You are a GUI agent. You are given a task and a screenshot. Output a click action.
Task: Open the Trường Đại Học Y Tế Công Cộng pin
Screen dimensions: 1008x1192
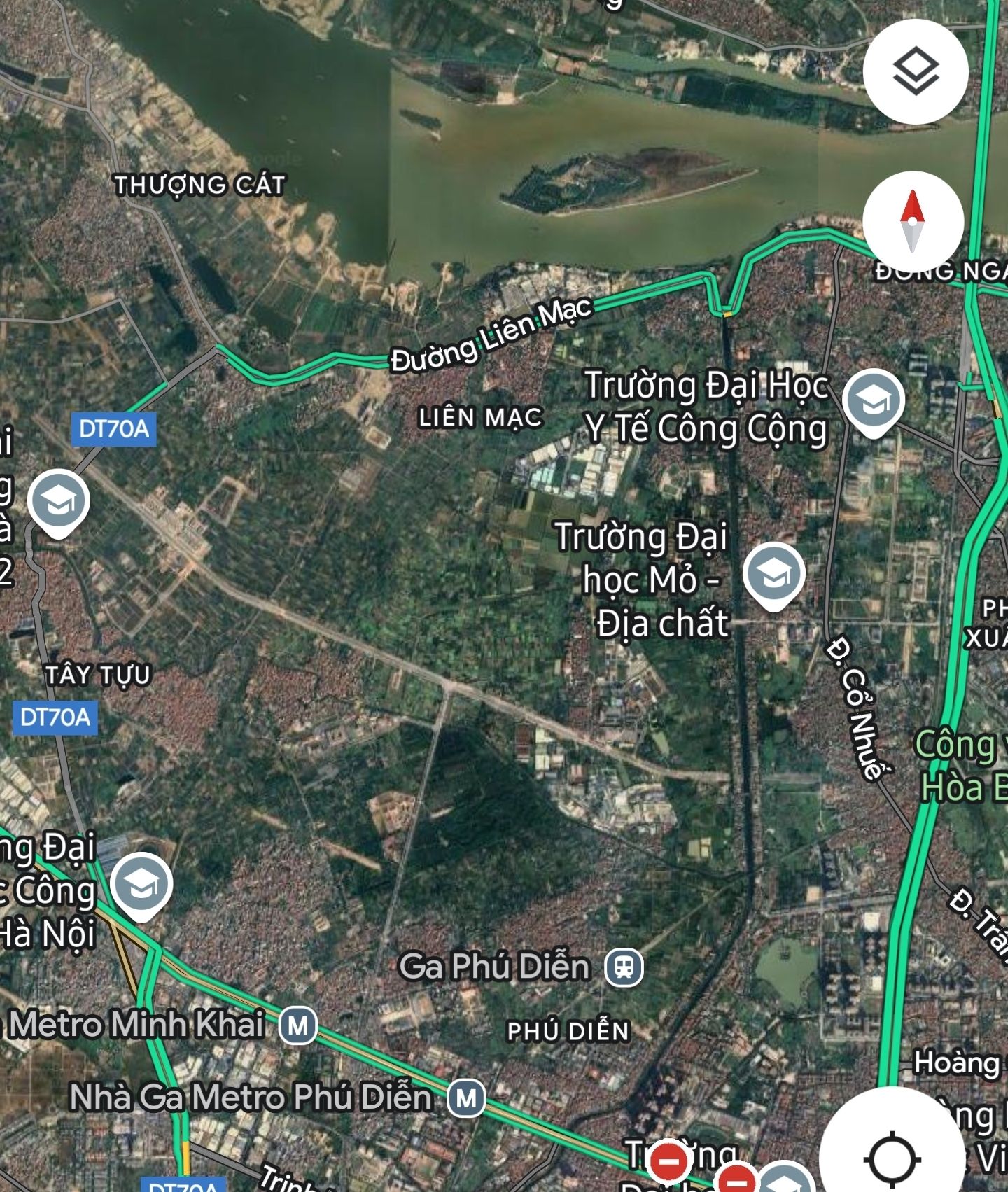[873, 402]
